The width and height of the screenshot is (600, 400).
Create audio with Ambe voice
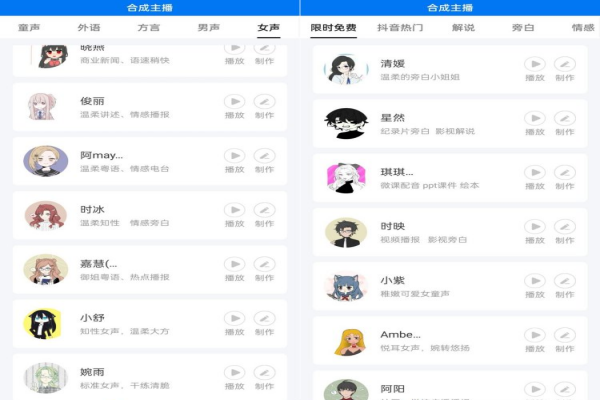[x=565, y=335]
